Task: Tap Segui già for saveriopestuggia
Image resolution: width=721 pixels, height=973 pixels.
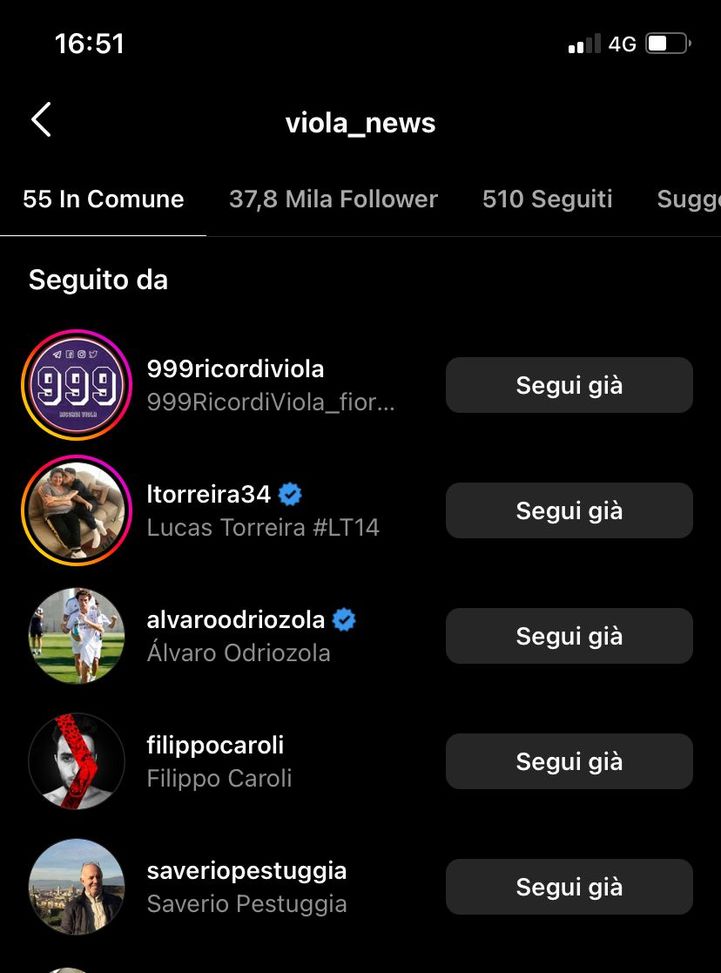Action: click(x=568, y=887)
